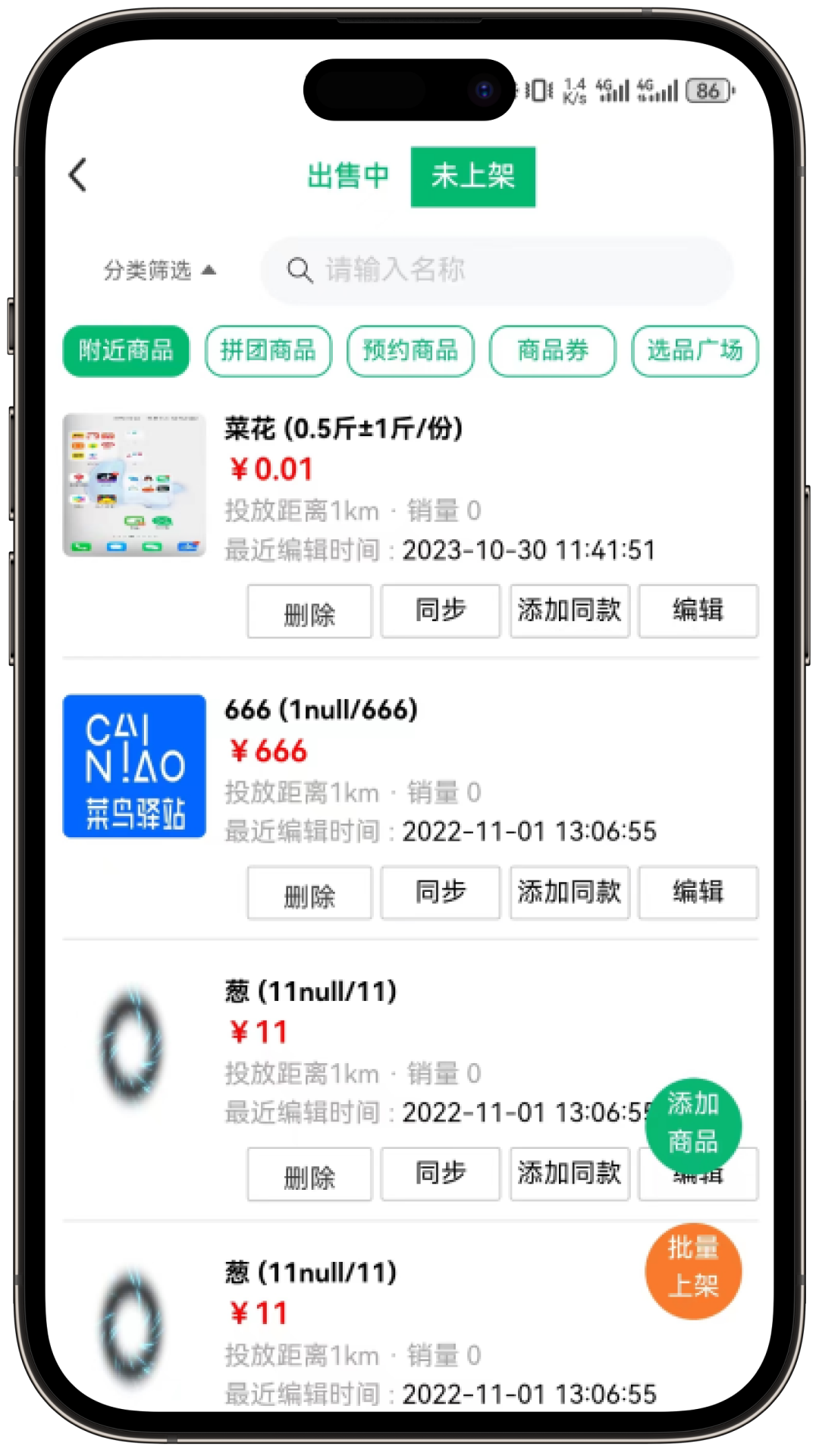Open the 选品广场 chip

tap(695, 351)
